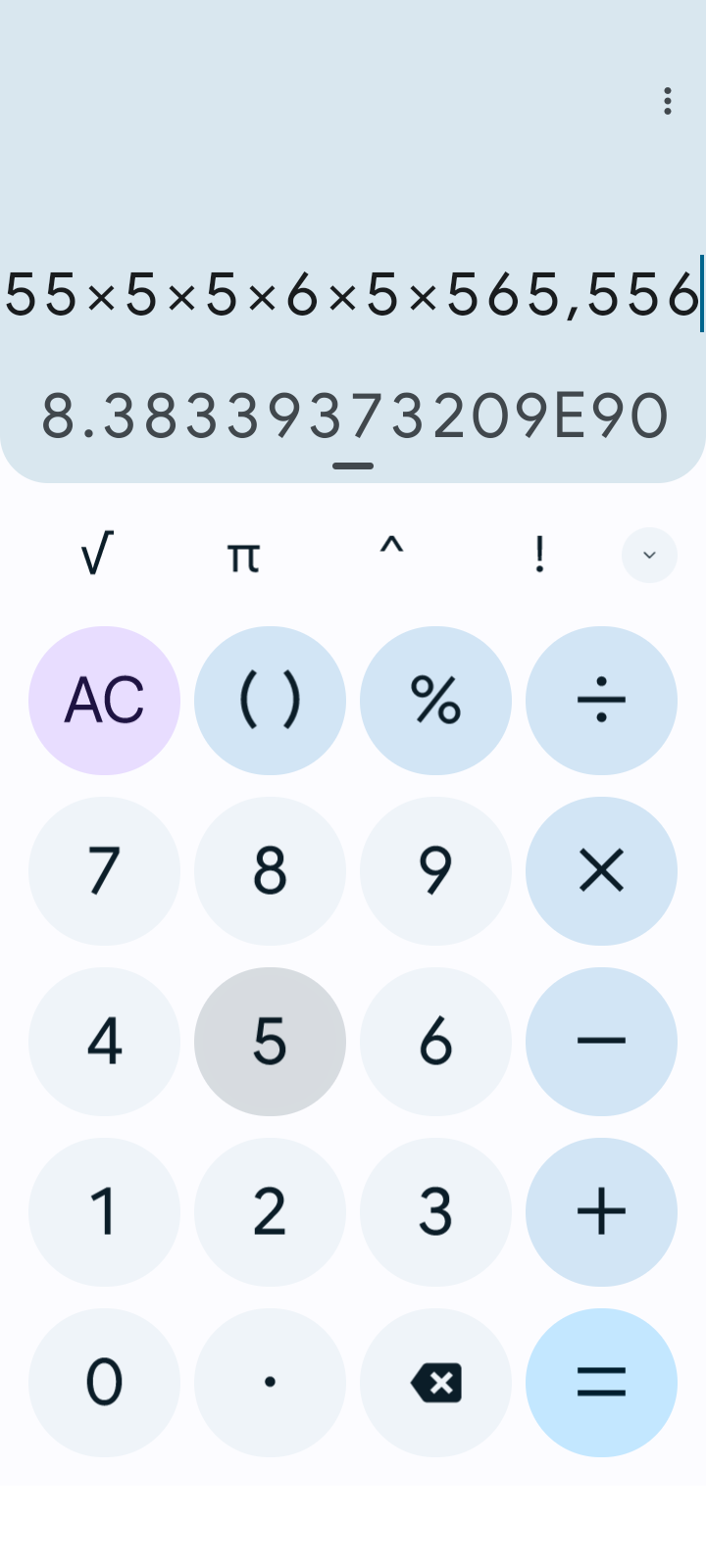The height and width of the screenshot is (1568, 706).
Task: Select the division operator
Action: click(x=601, y=700)
